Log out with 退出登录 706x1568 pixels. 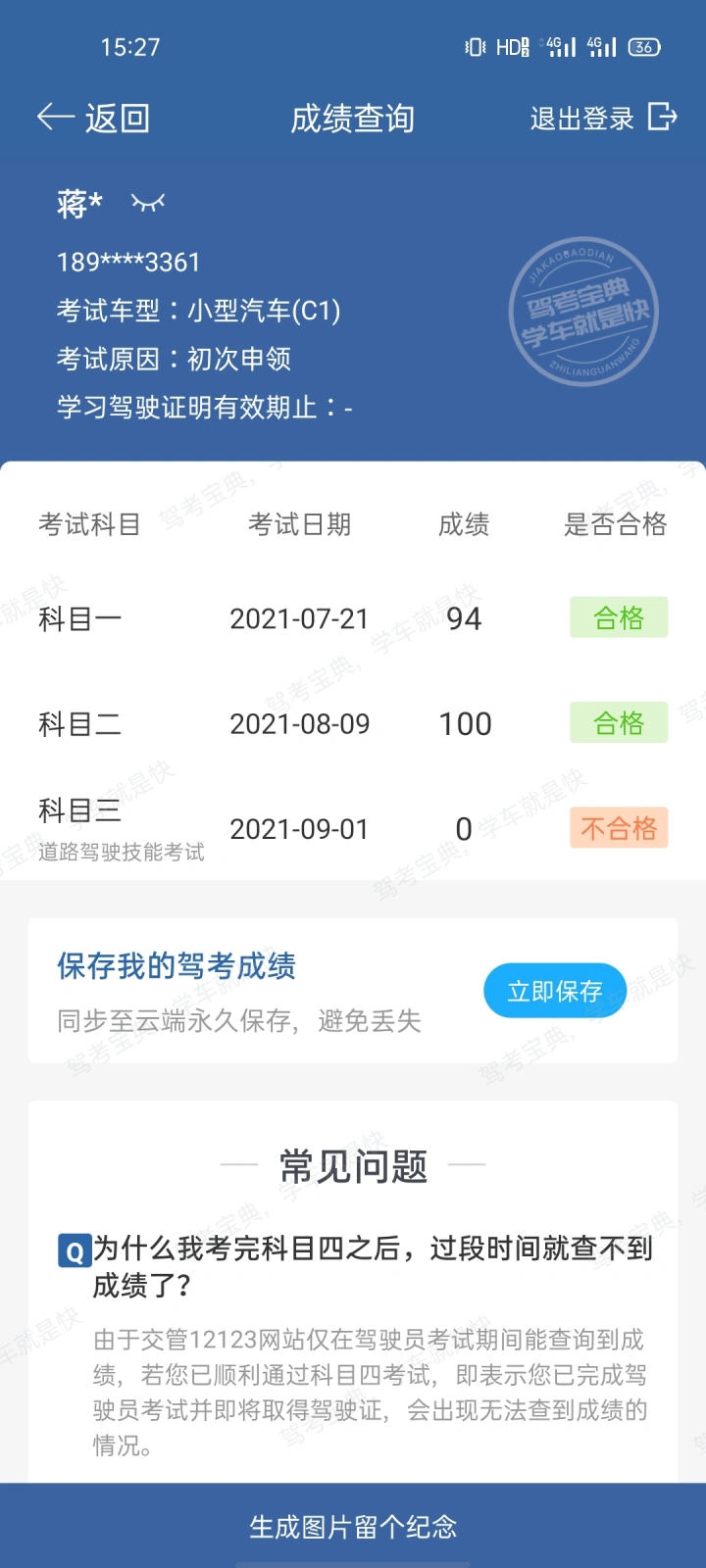602,119
